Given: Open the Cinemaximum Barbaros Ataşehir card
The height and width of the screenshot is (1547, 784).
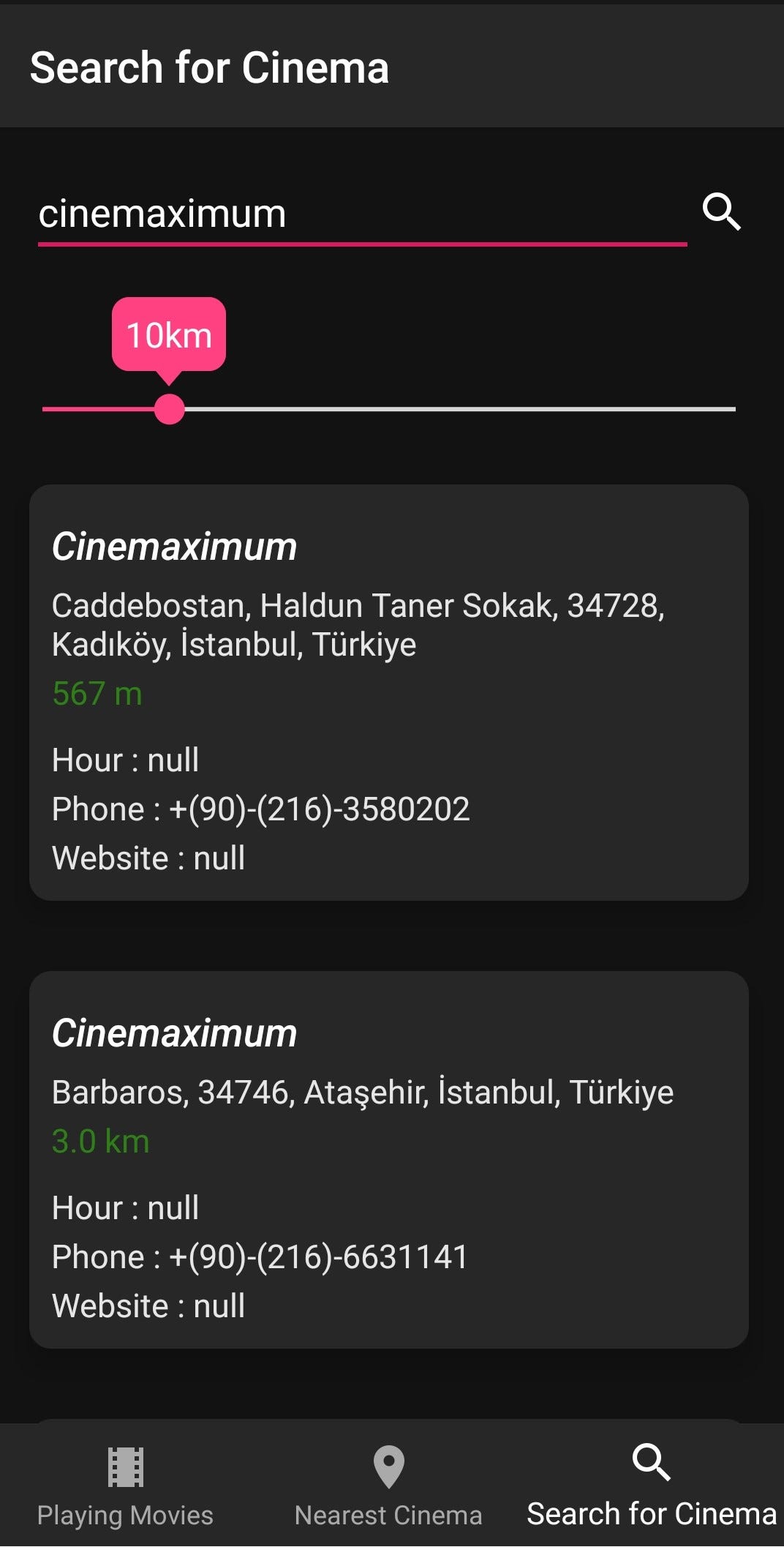Looking at the screenshot, I should [x=389, y=1160].
